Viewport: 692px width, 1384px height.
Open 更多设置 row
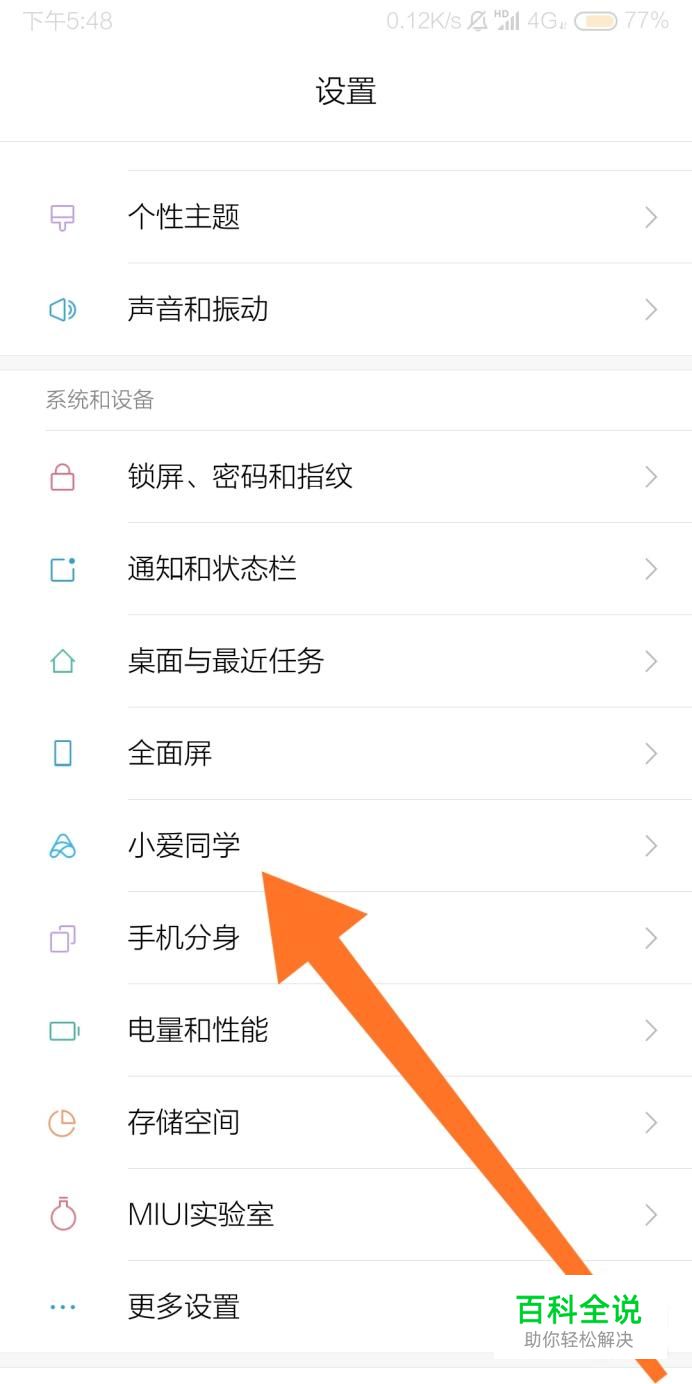[184, 1307]
